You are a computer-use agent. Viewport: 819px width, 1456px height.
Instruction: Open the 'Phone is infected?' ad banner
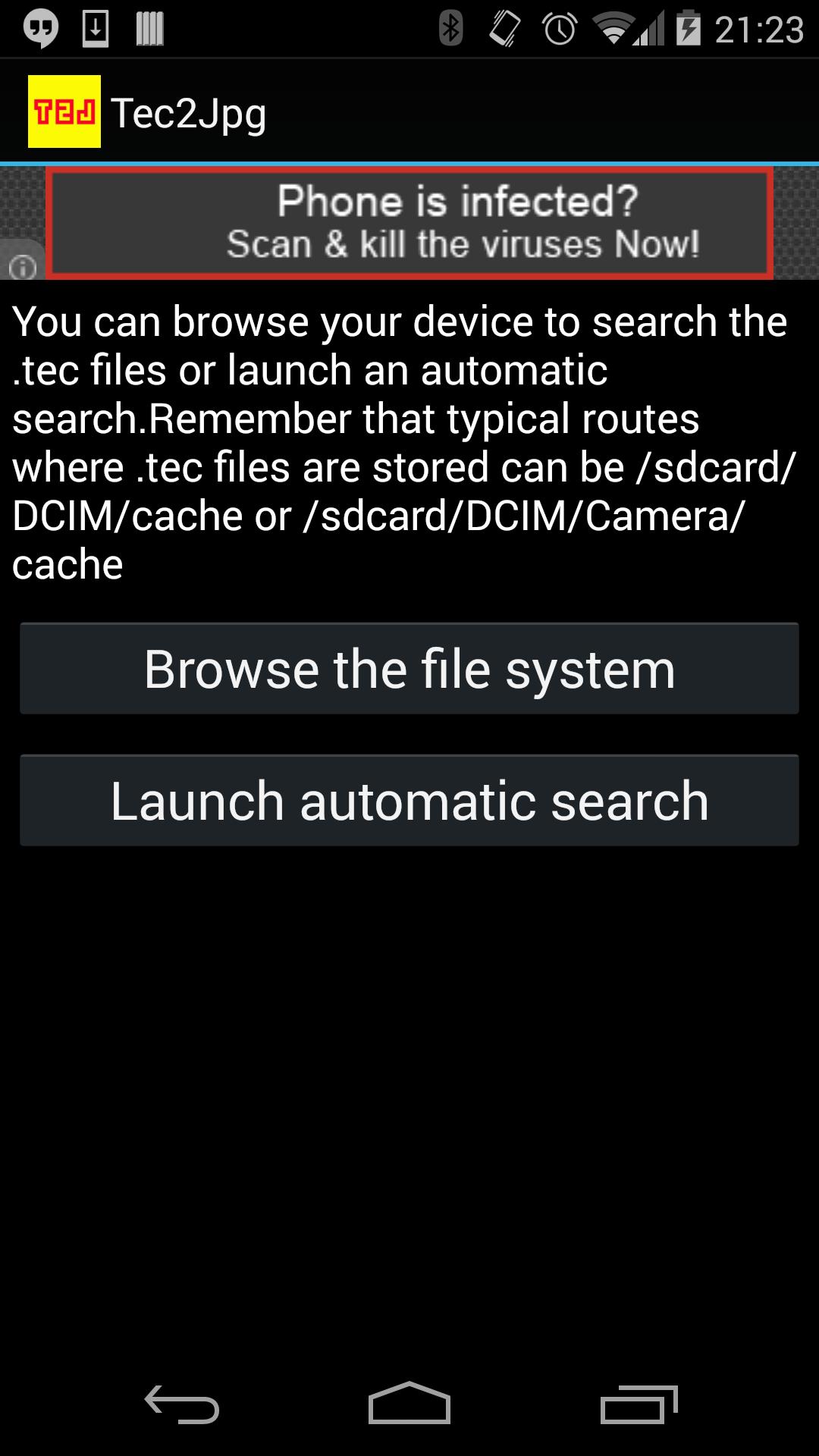tap(409, 223)
